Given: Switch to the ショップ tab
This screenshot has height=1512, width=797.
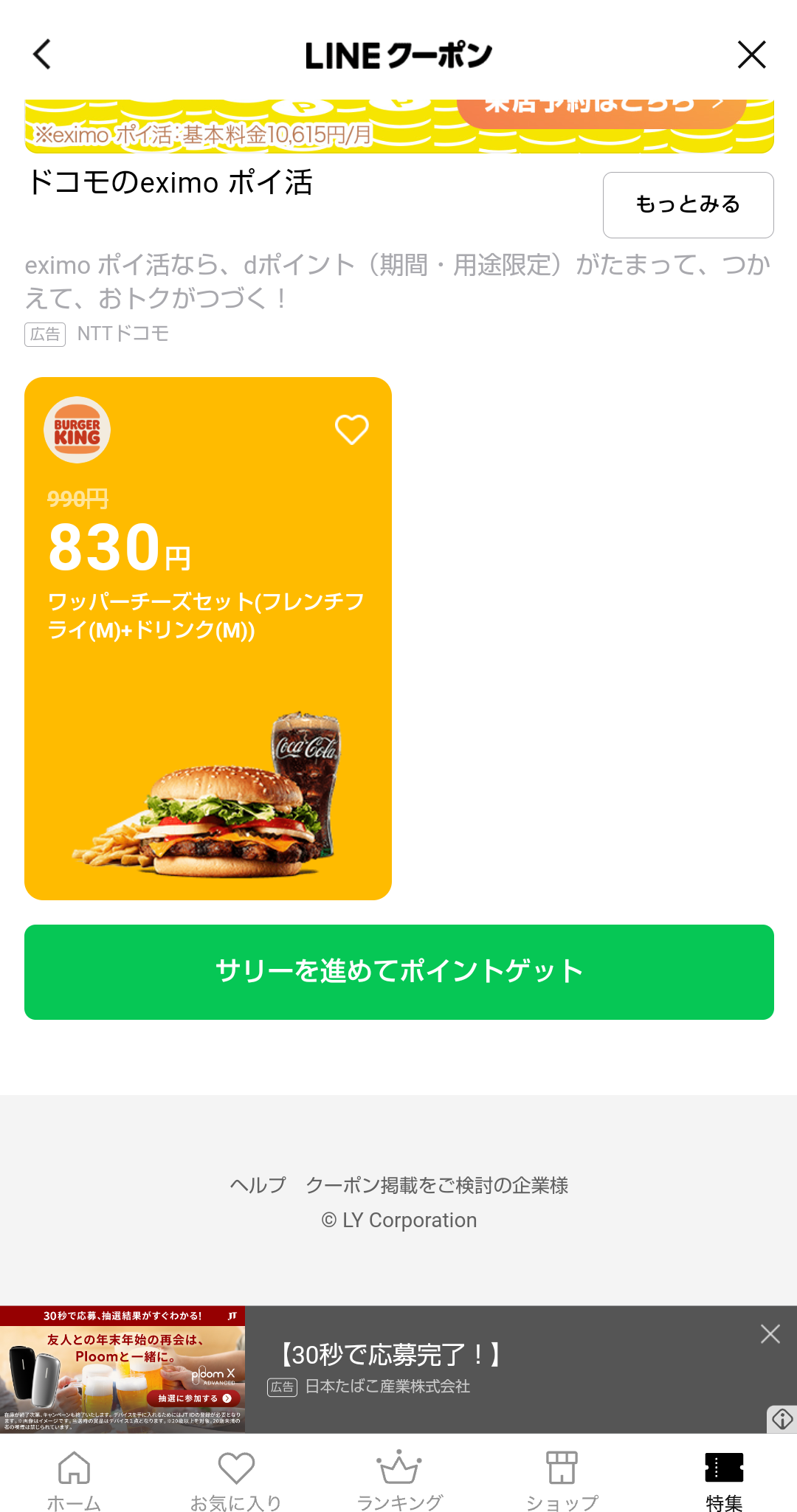Looking at the screenshot, I should coord(562,1480).
